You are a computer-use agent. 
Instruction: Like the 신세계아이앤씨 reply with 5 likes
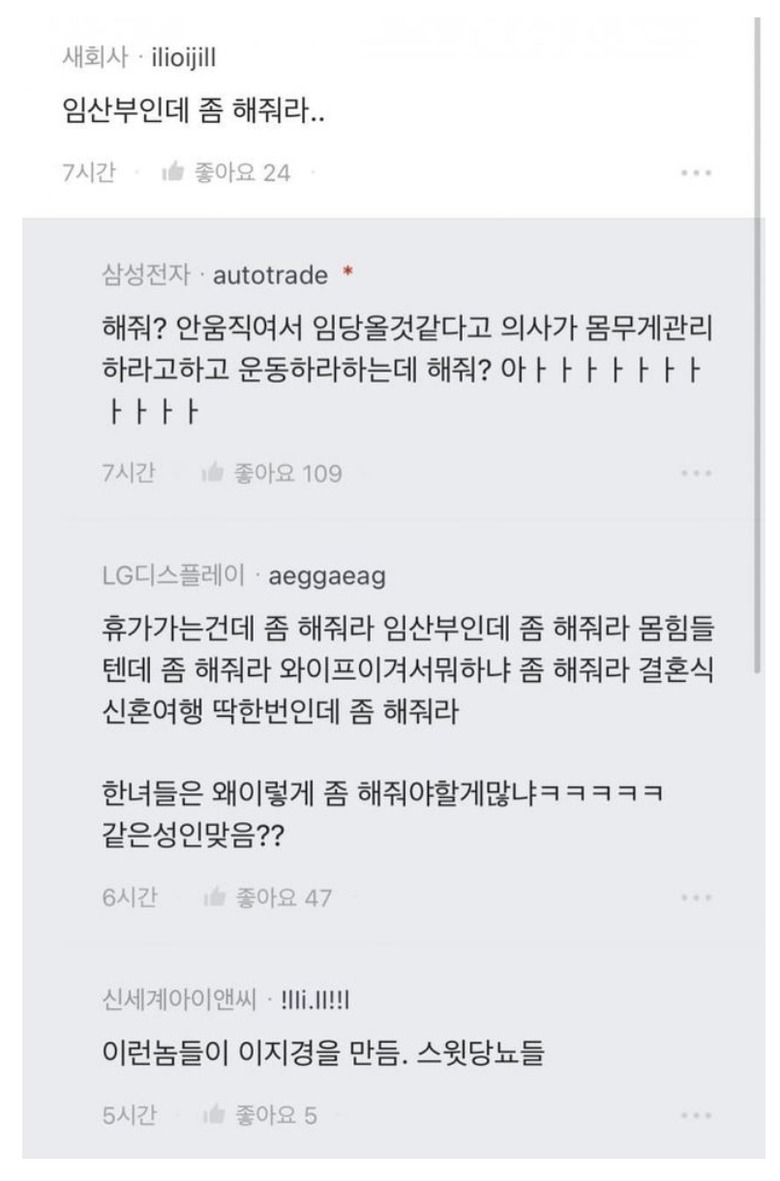click(213, 1115)
